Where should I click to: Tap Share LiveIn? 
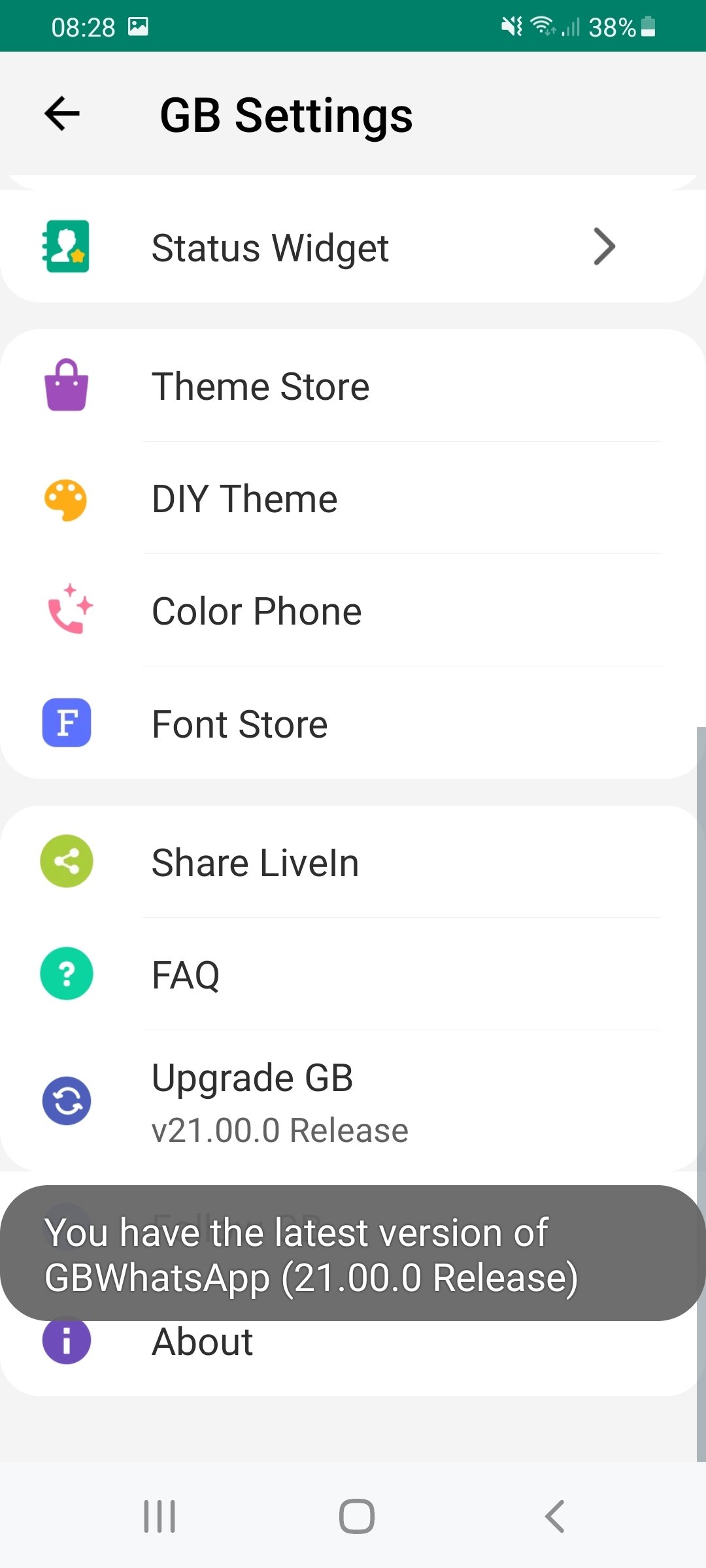[x=353, y=862]
